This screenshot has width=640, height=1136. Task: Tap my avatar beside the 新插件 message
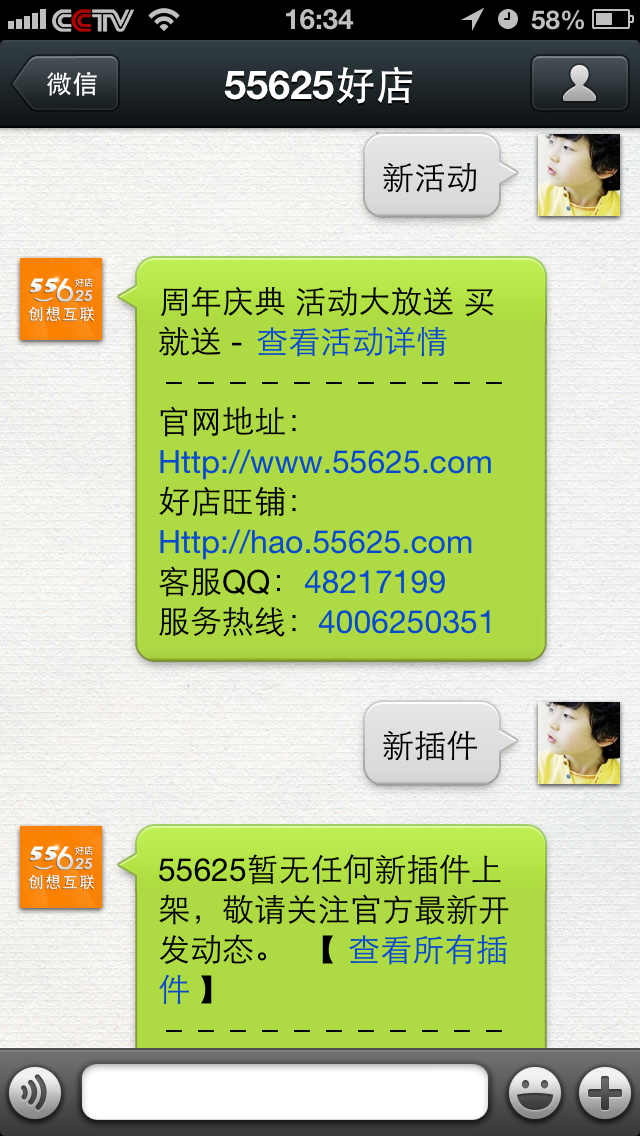pyautogui.click(x=579, y=743)
